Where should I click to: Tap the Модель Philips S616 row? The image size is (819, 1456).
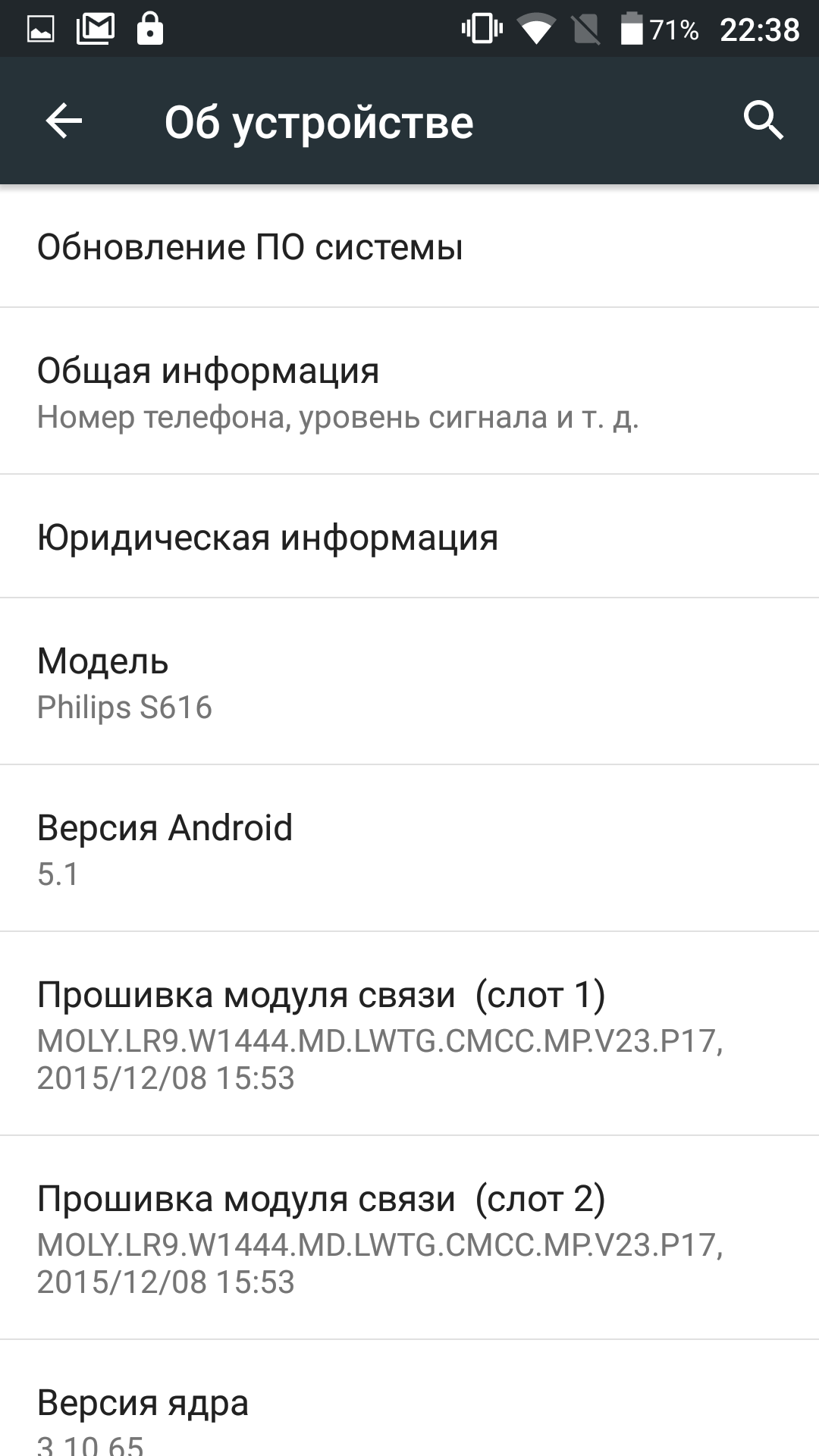click(409, 681)
